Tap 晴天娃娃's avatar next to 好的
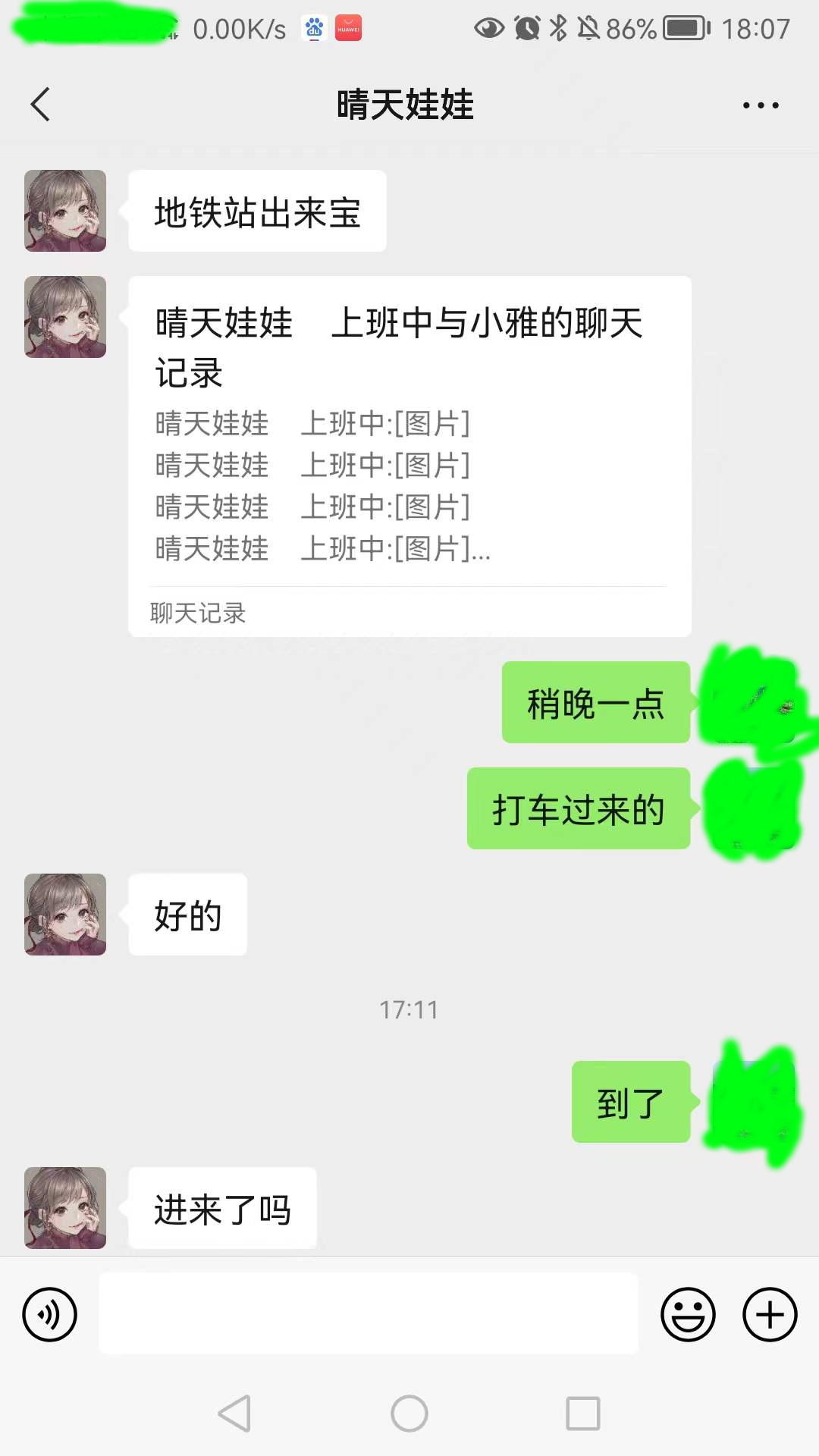The width and height of the screenshot is (819, 1456). coord(64,914)
